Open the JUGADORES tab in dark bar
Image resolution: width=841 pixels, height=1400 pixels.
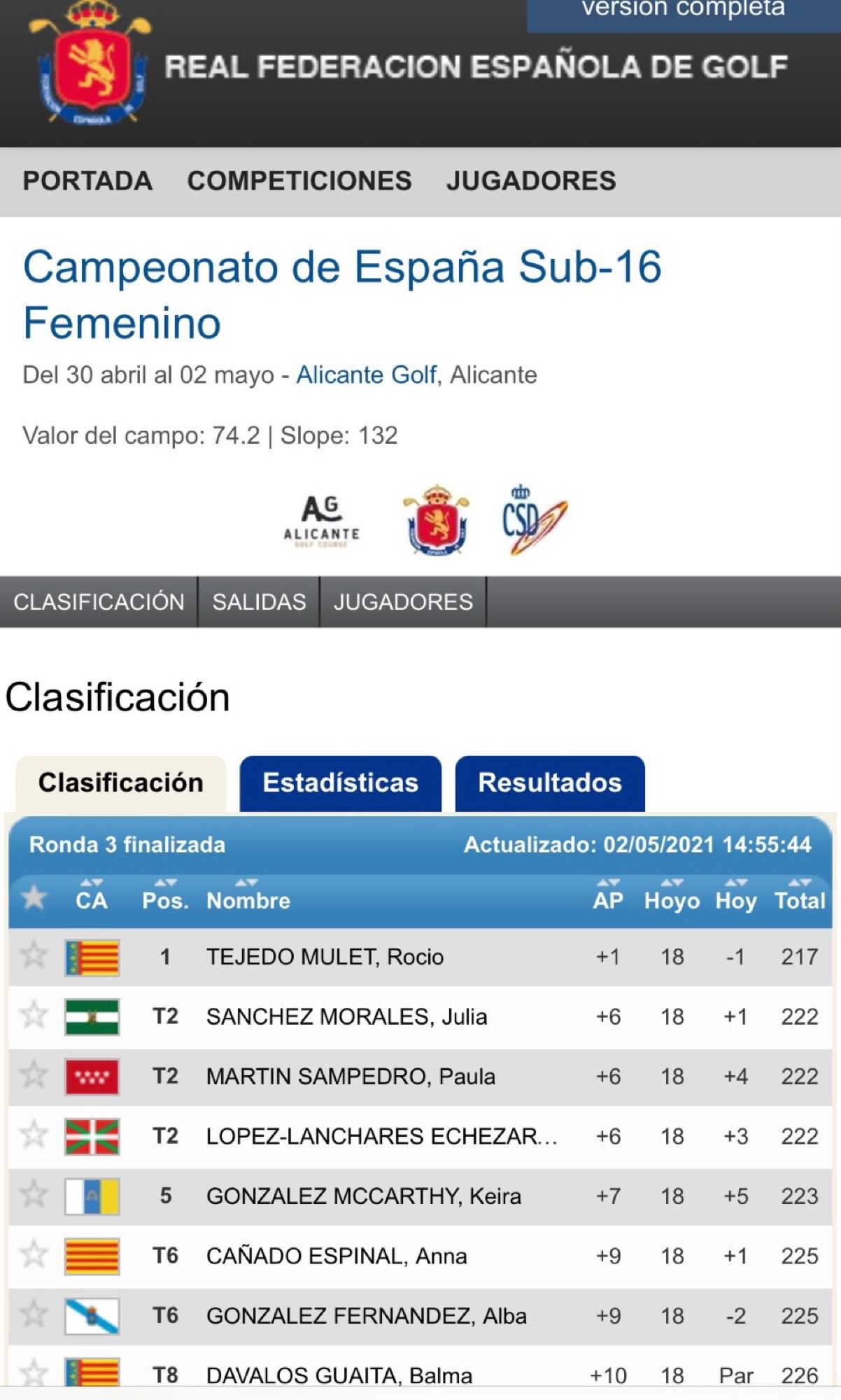point(403,602)
